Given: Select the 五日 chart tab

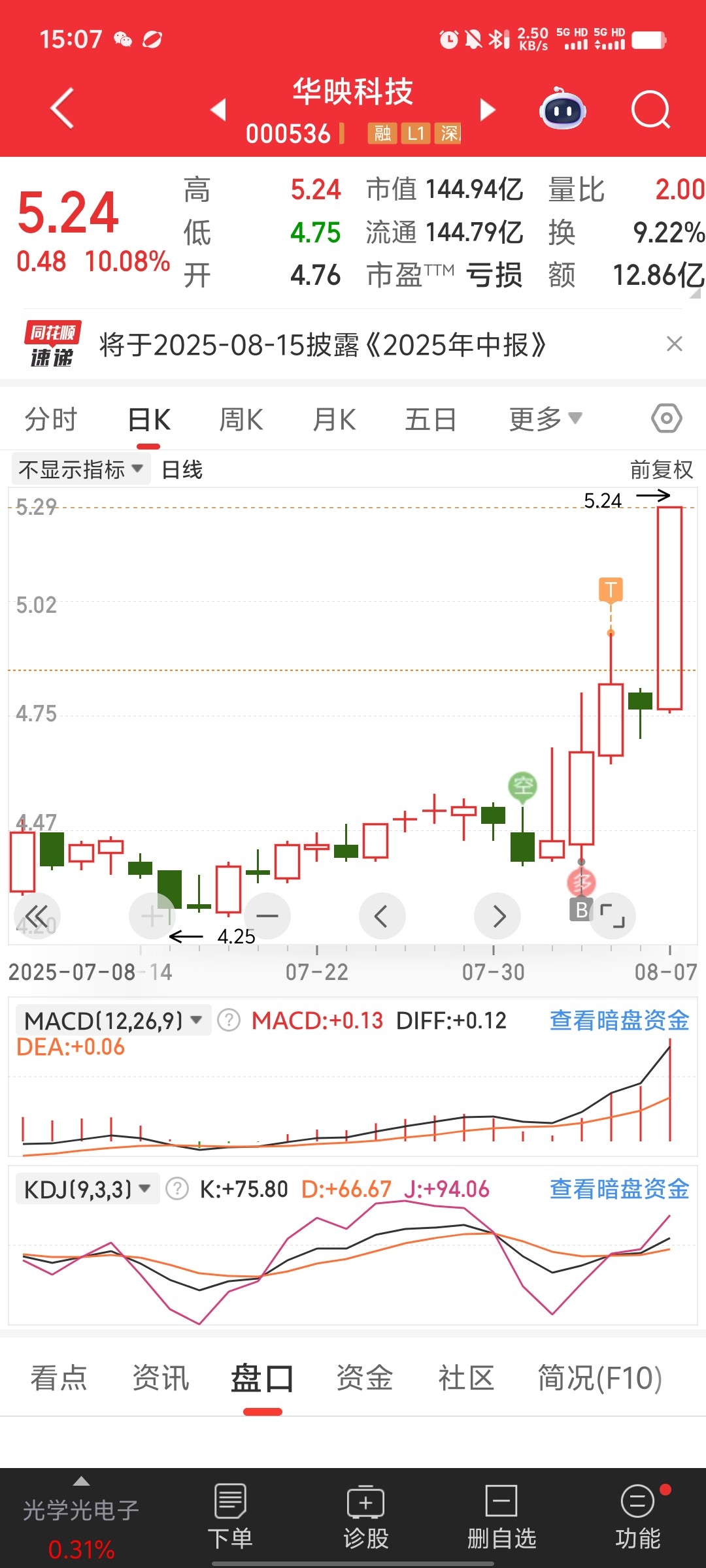Looking at the screenshot, I should coord(431,419).
